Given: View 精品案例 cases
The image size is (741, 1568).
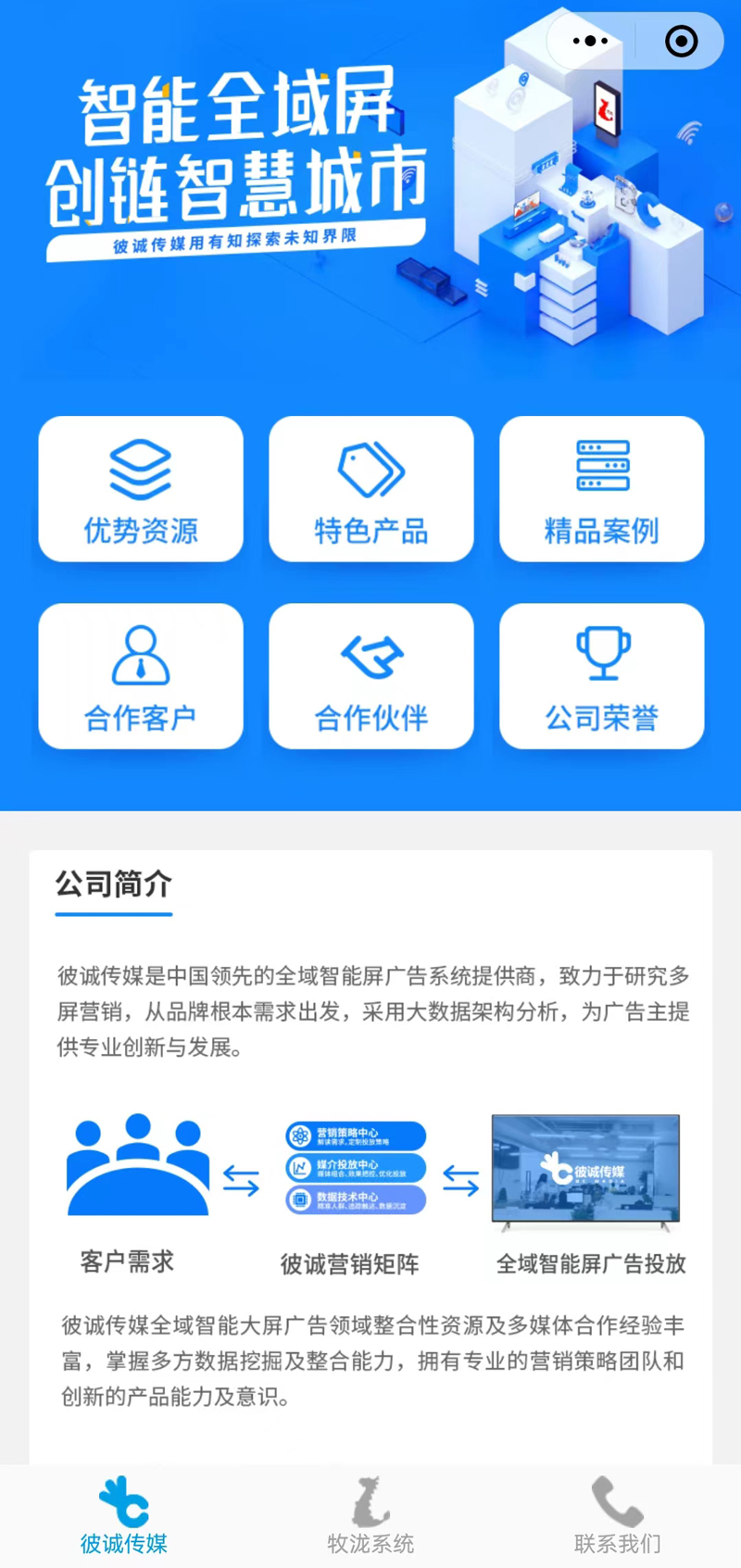Looking at the screenshot, I should 601,489.
